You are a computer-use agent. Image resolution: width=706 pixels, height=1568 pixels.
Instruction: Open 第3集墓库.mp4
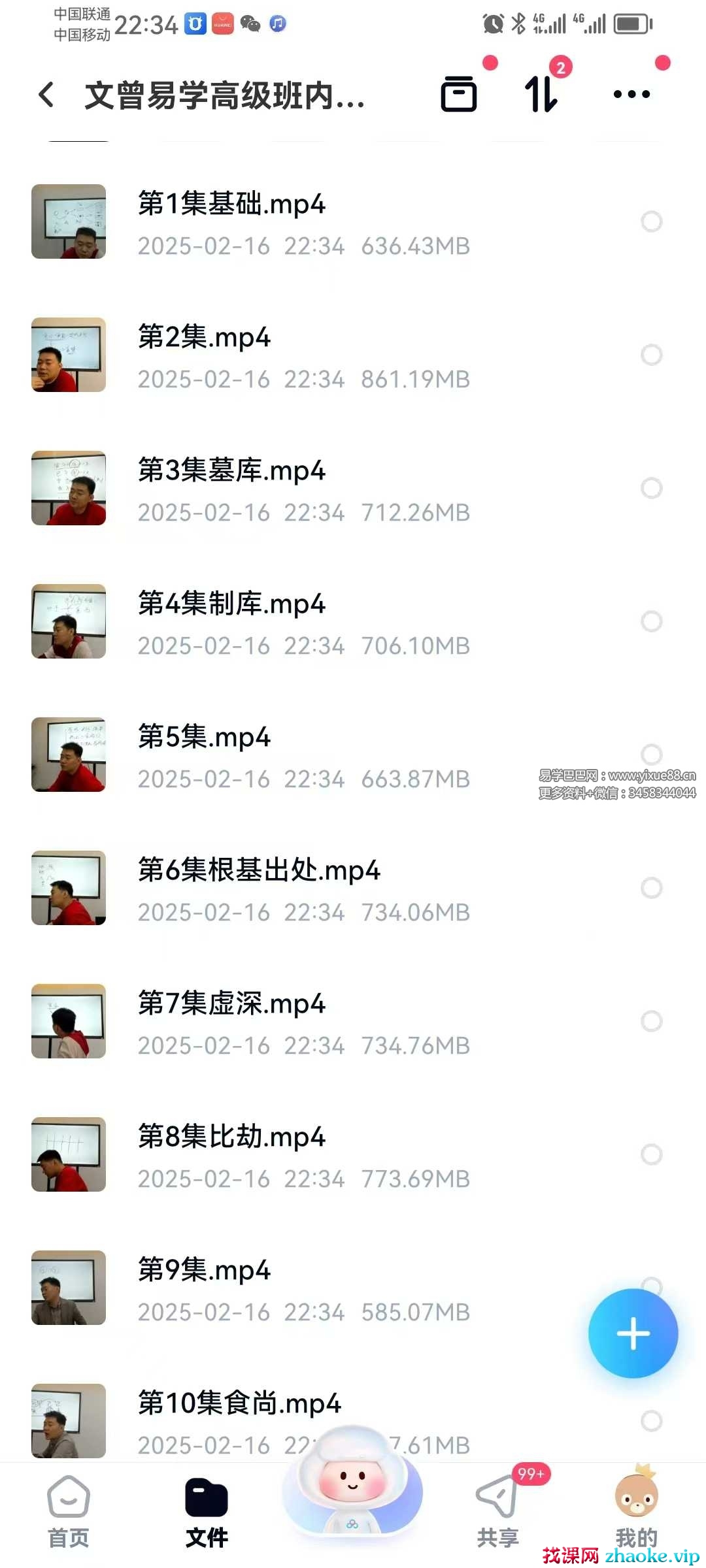point(231,471)
